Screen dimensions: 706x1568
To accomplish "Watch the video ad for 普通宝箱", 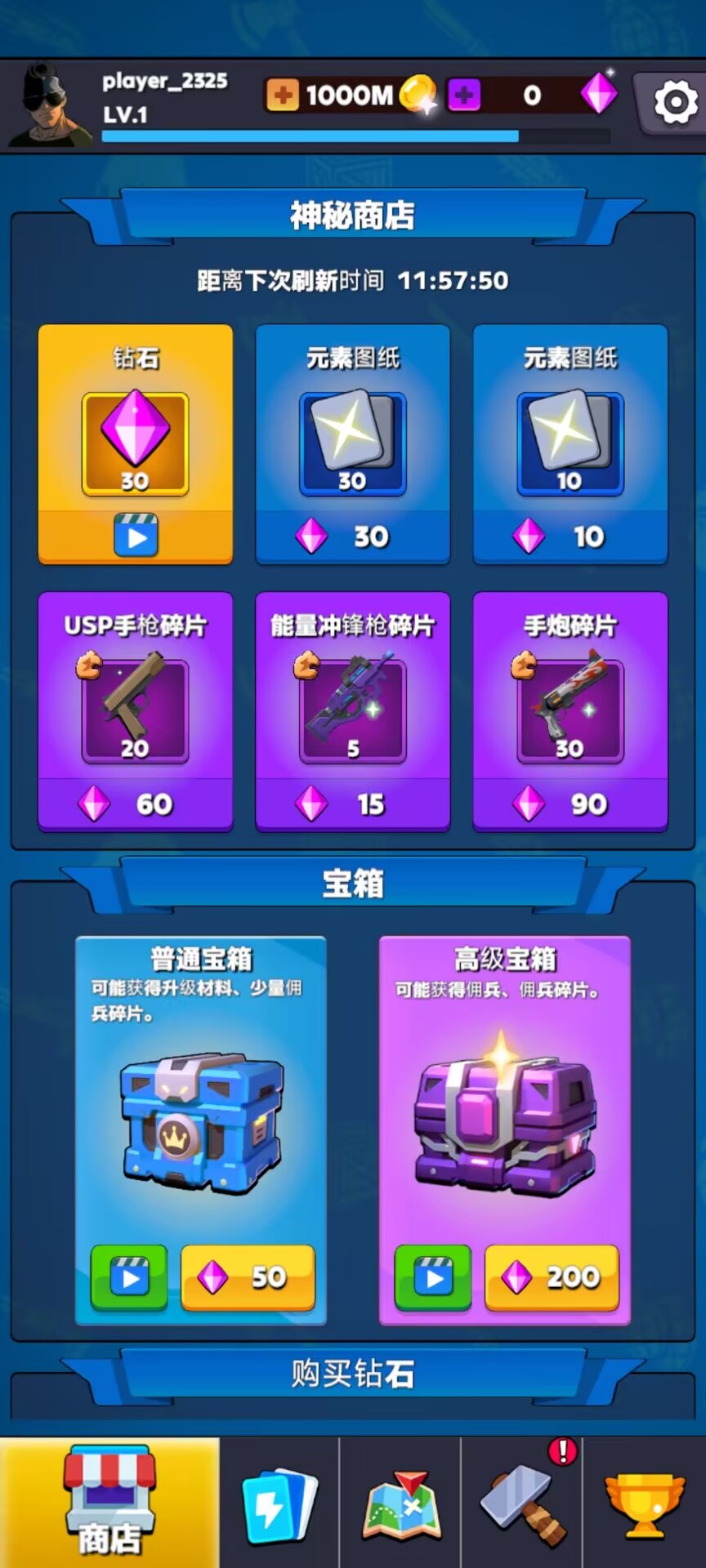I will pyautogui.click(x=129, y=1277).
